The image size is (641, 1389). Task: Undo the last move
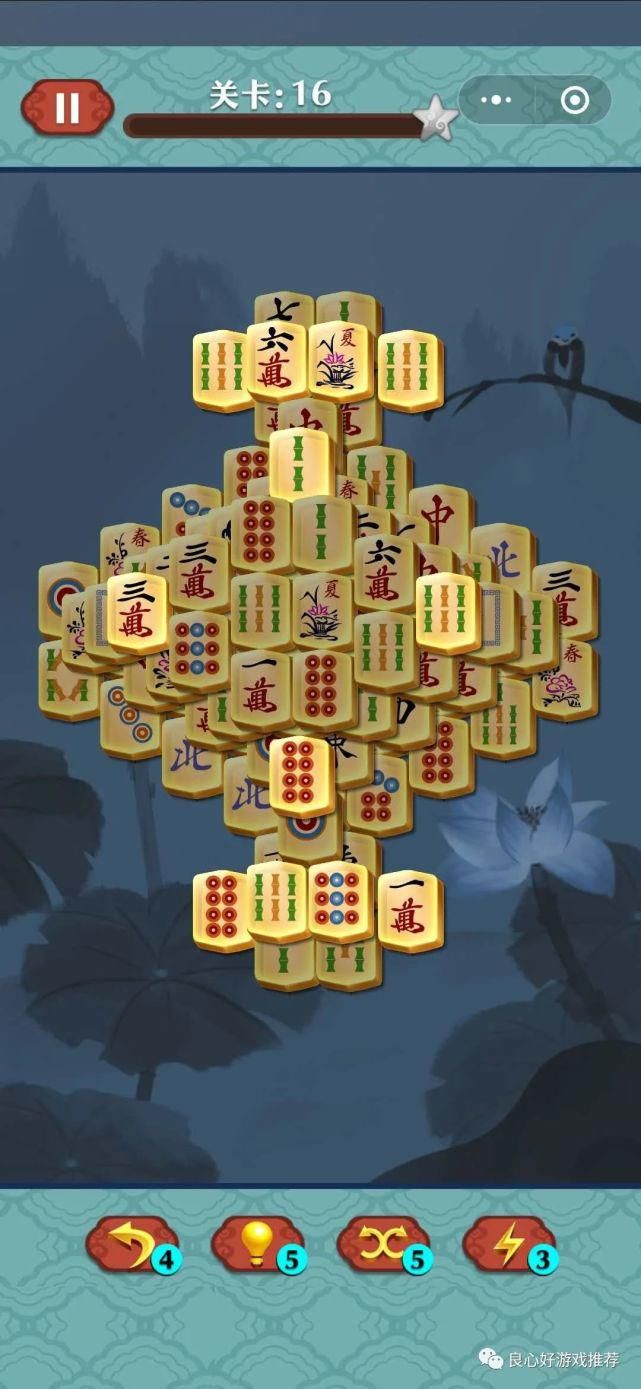(132, 1246)
